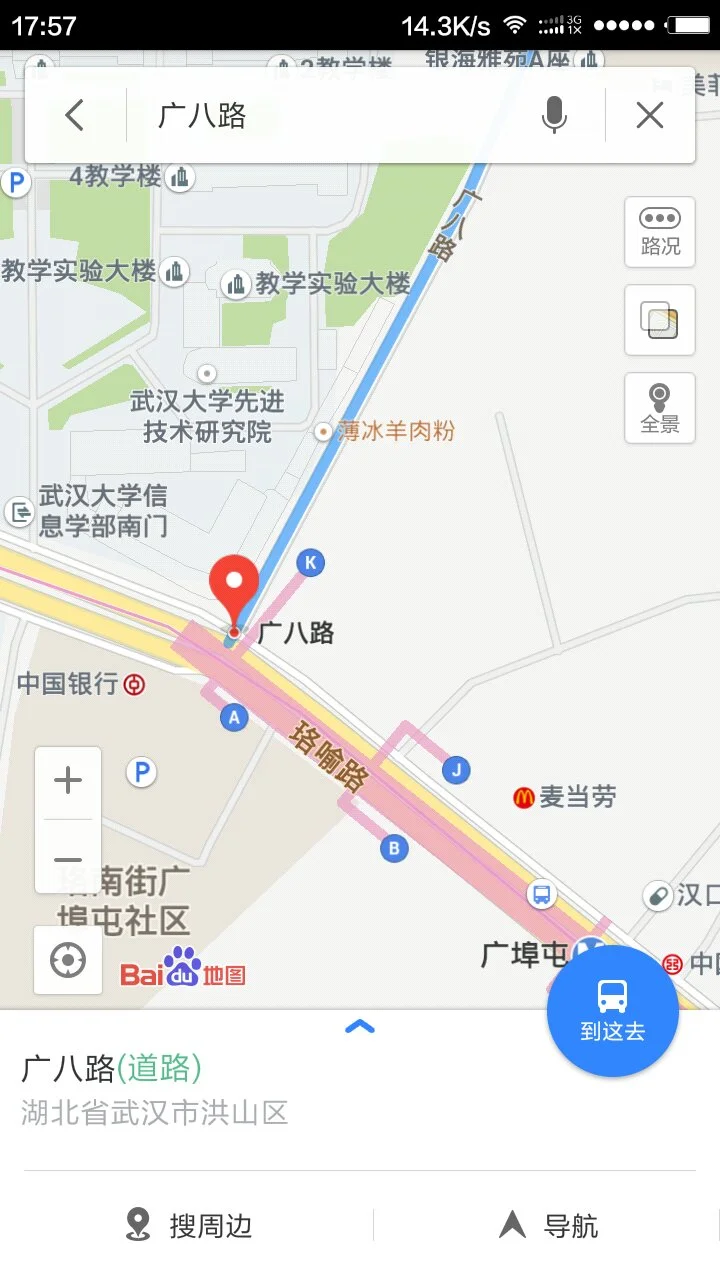Tap the 广八路 search input field

pos(300,114)
